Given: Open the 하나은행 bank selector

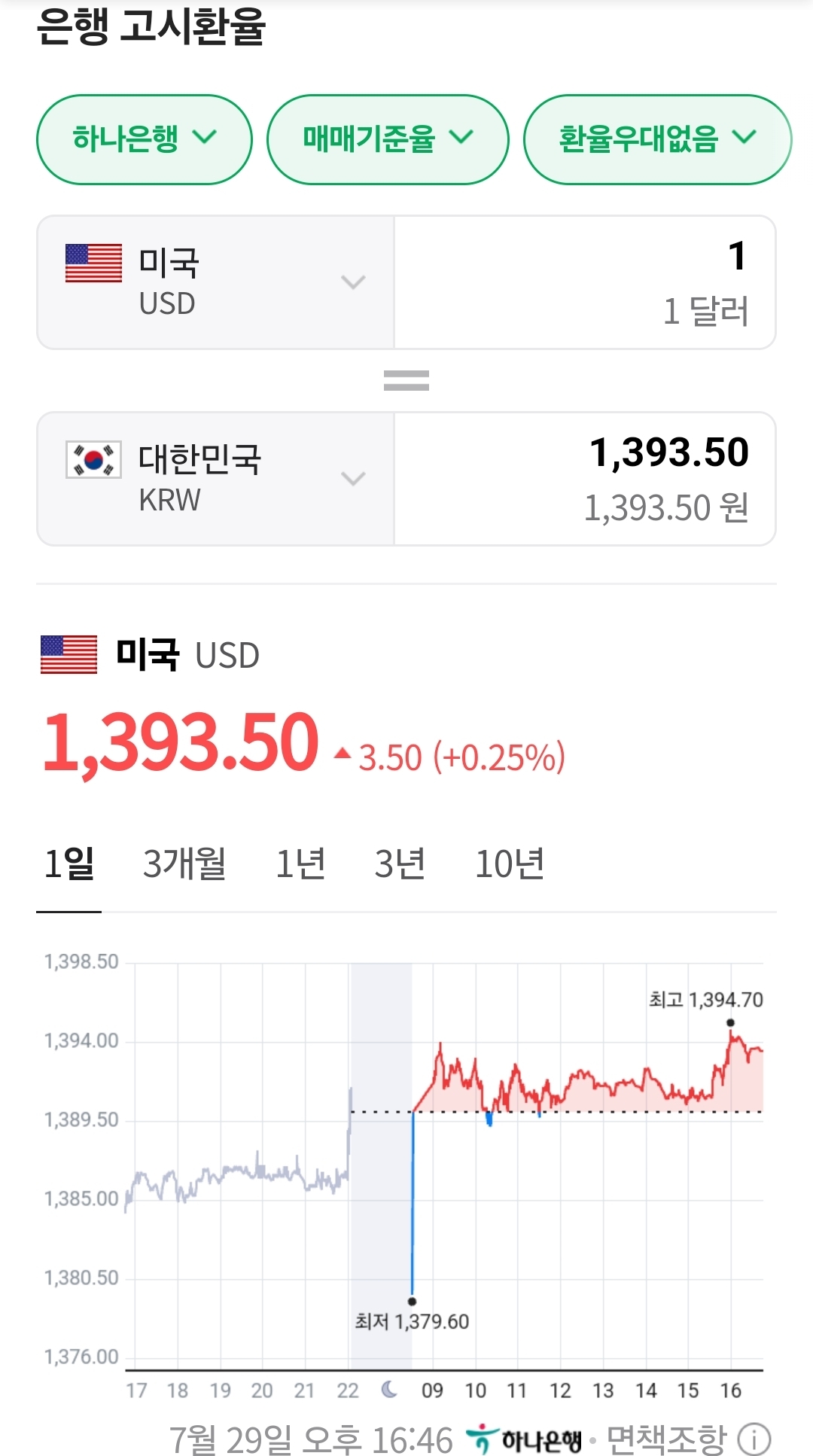Looking at the screenshot, I should click(x=144, y=139).
